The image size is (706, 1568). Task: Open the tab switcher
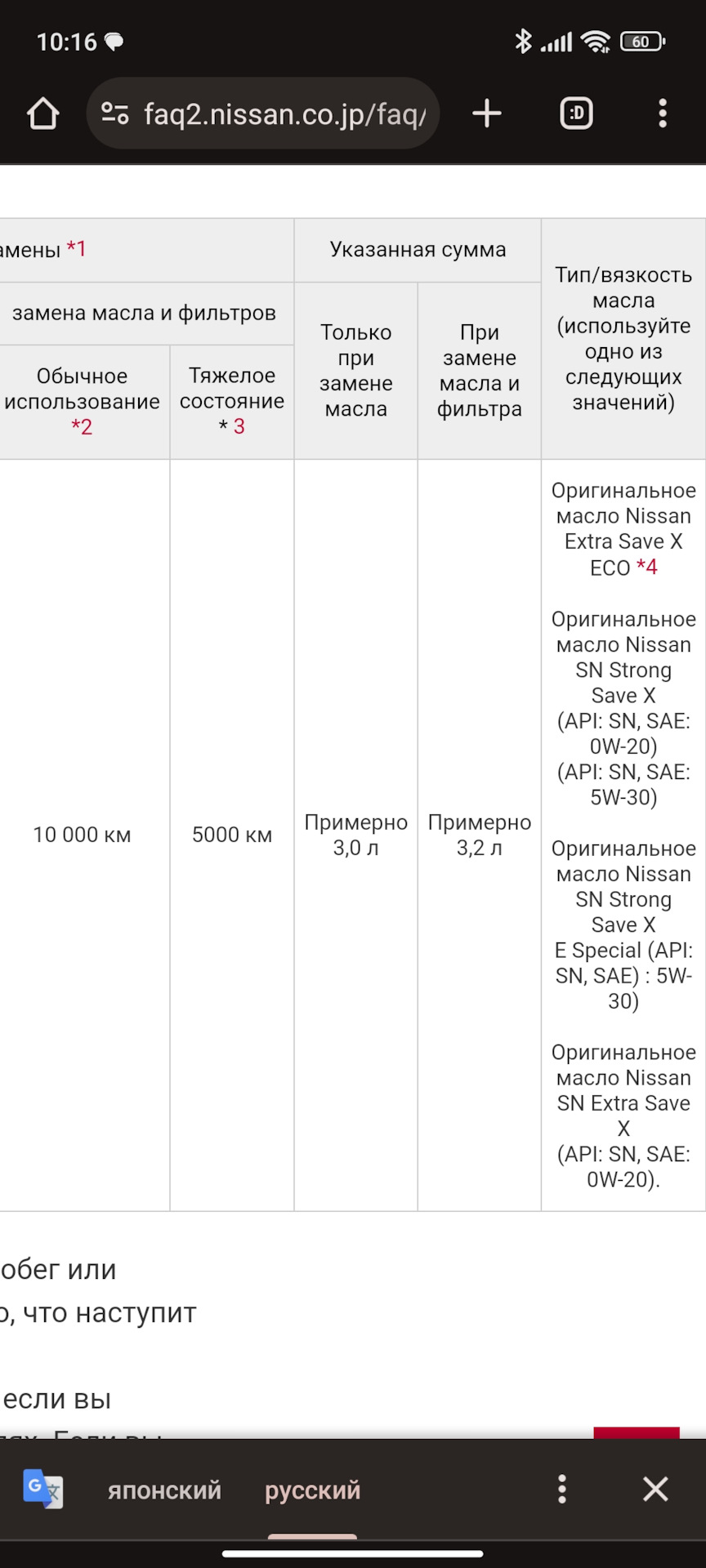576,114
